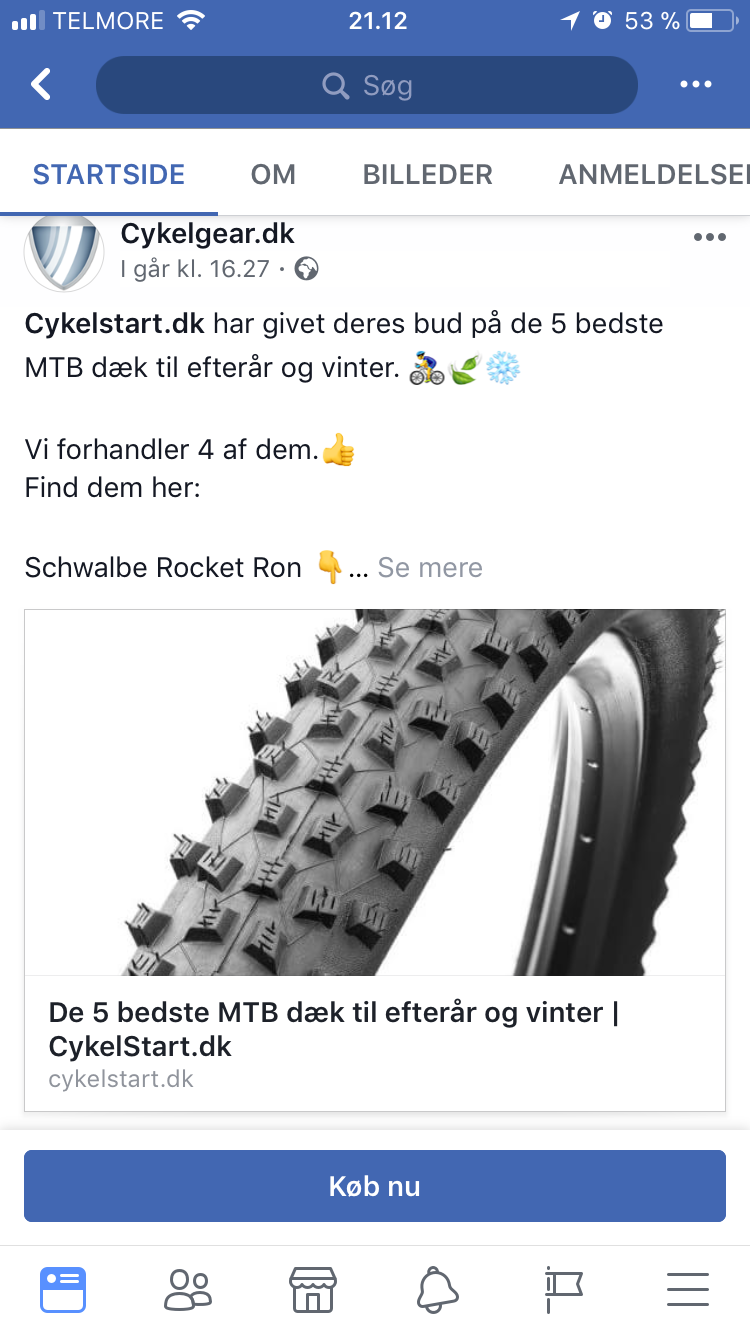Open the hamburger menu tab
This screenshot has height=1334, width=750.
pyautogui.click(x=687, y=1289)
